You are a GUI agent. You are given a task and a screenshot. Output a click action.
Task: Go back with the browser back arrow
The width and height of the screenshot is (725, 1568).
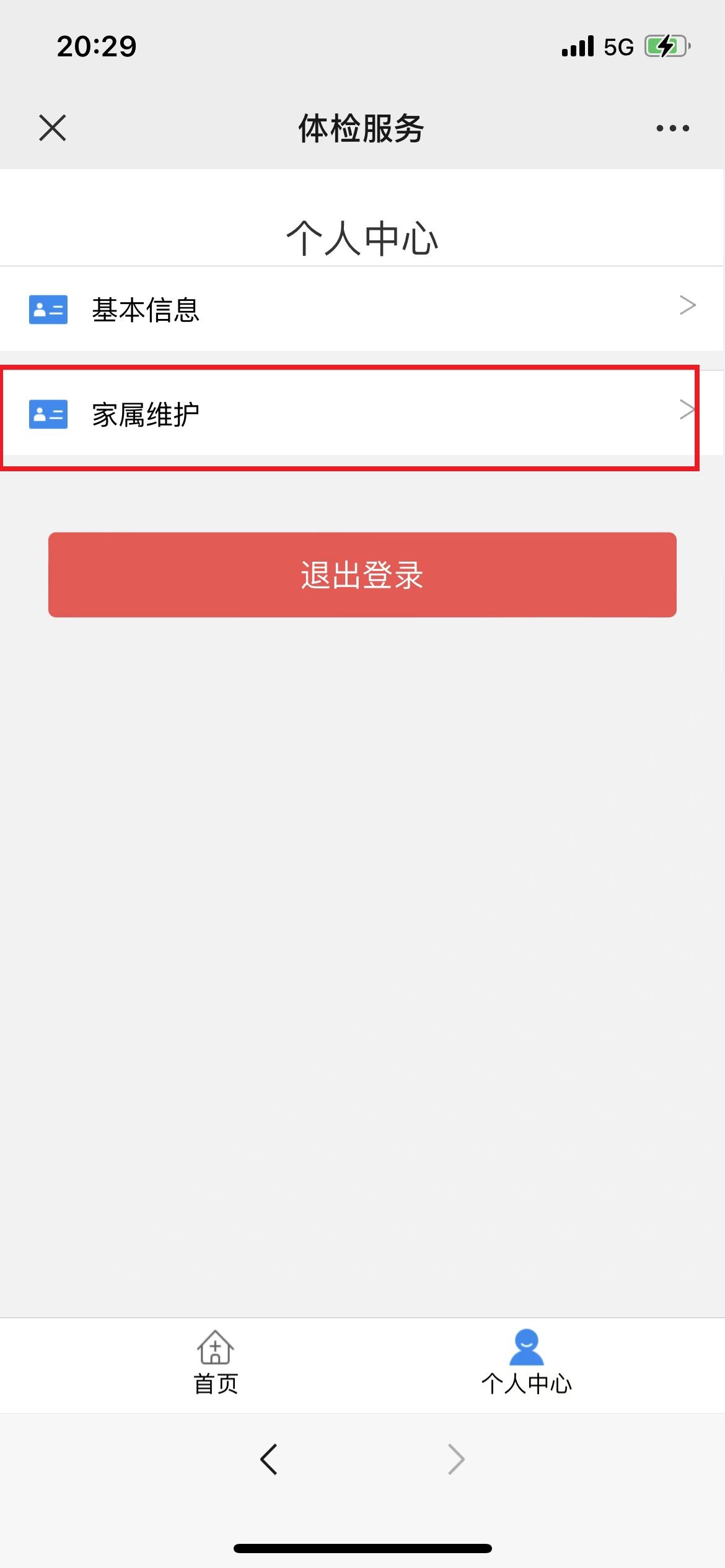269,1460
